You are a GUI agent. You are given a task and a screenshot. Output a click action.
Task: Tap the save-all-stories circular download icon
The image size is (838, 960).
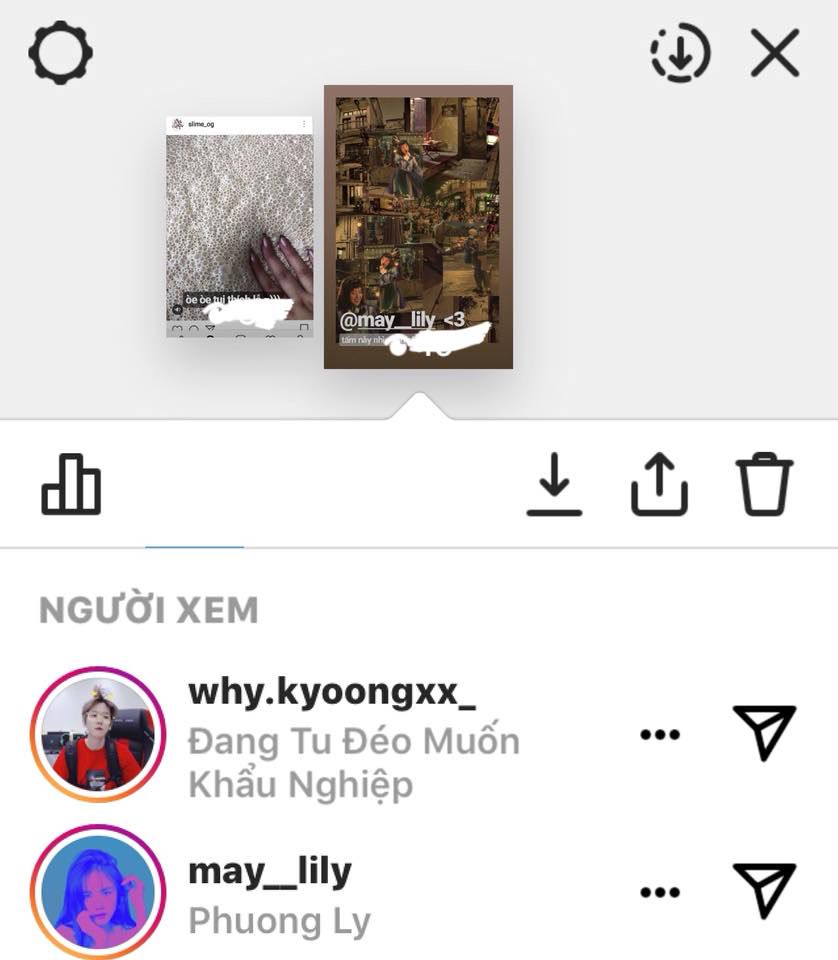[x=680, y=52]
